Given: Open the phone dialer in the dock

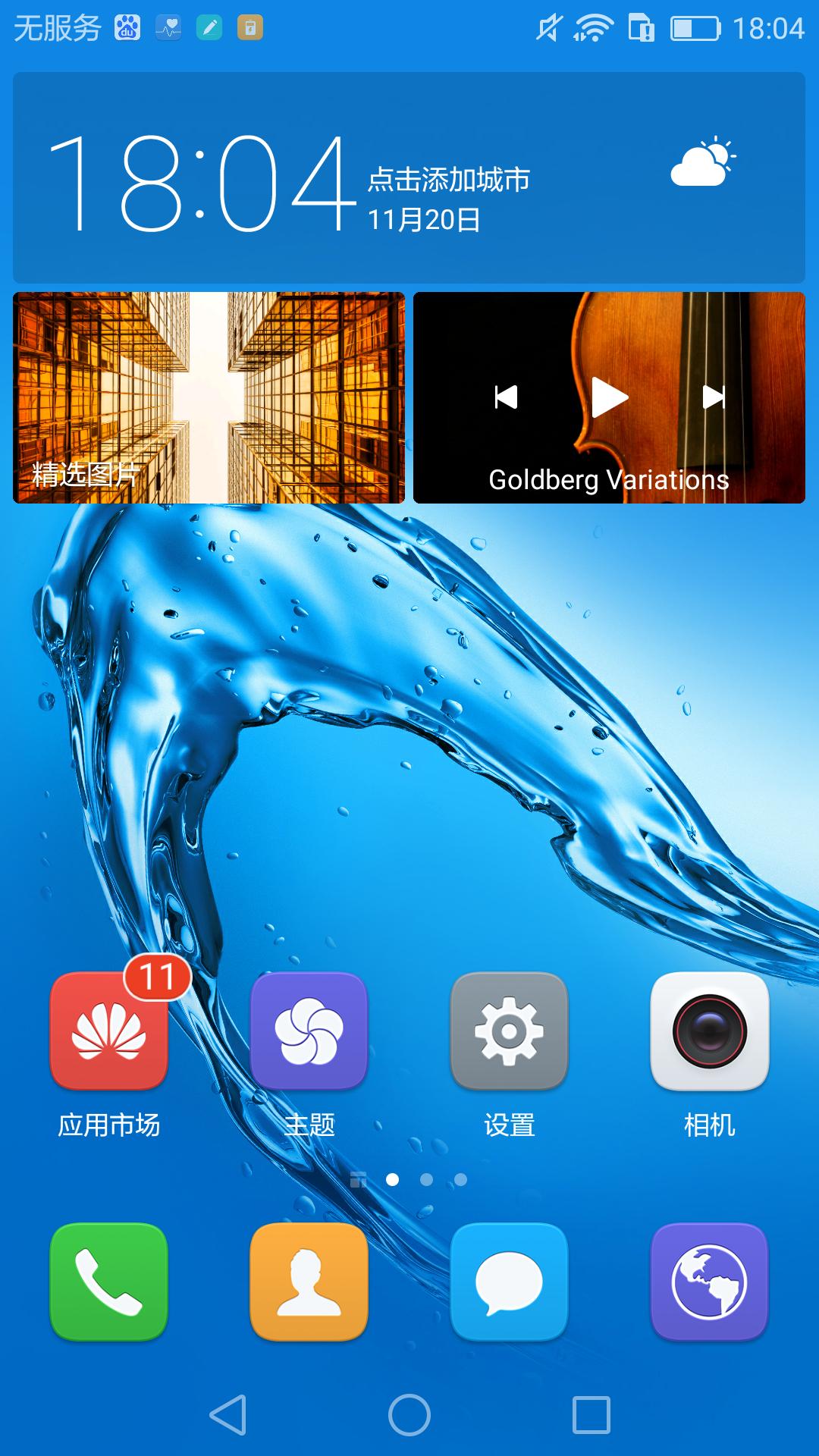Looking at the screenshot, I should point(109,1282).
